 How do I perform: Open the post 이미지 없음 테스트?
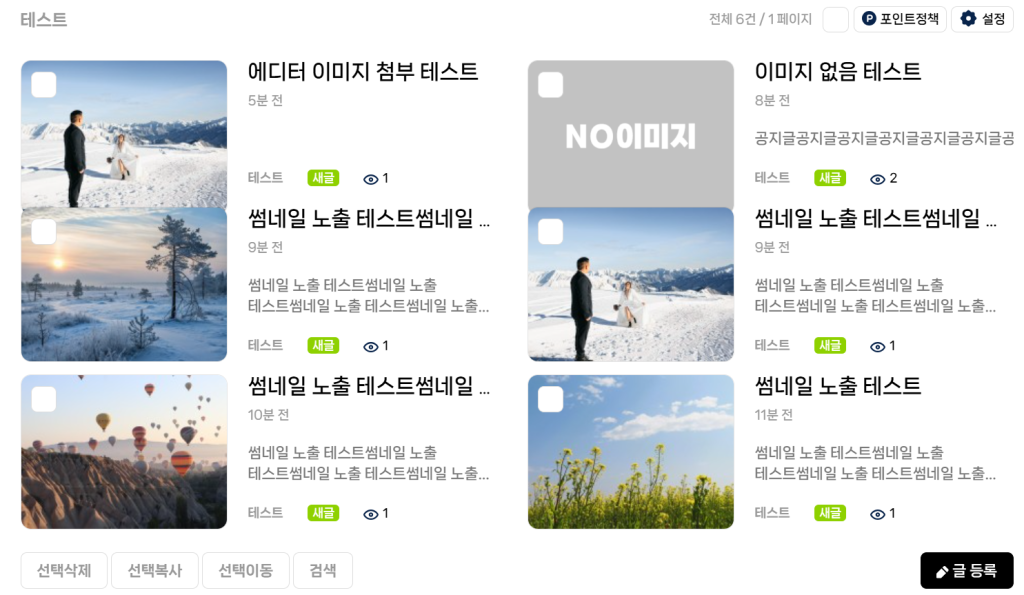(838, 72)
